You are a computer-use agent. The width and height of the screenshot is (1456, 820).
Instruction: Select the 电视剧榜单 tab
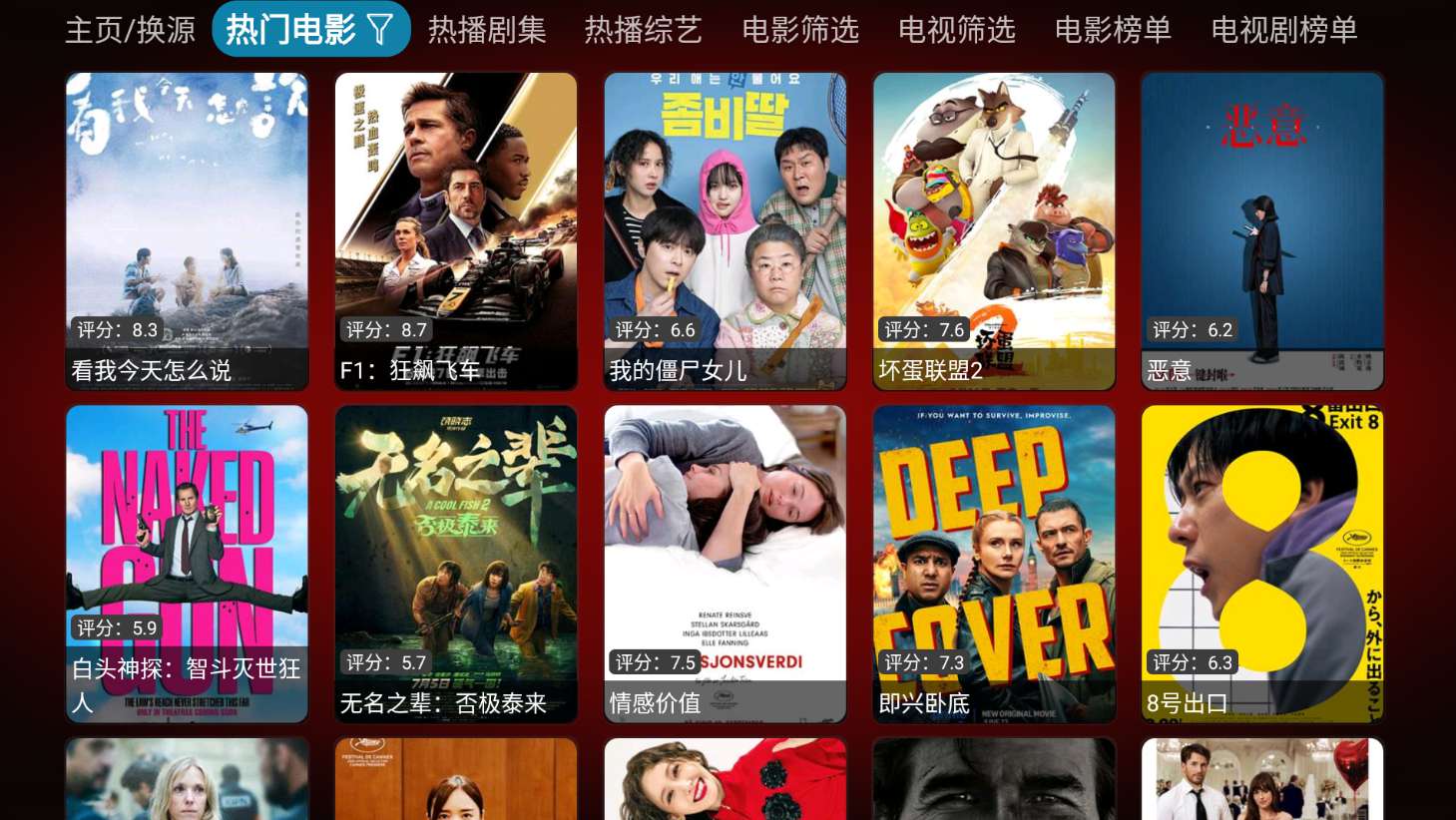[1283, 30]
